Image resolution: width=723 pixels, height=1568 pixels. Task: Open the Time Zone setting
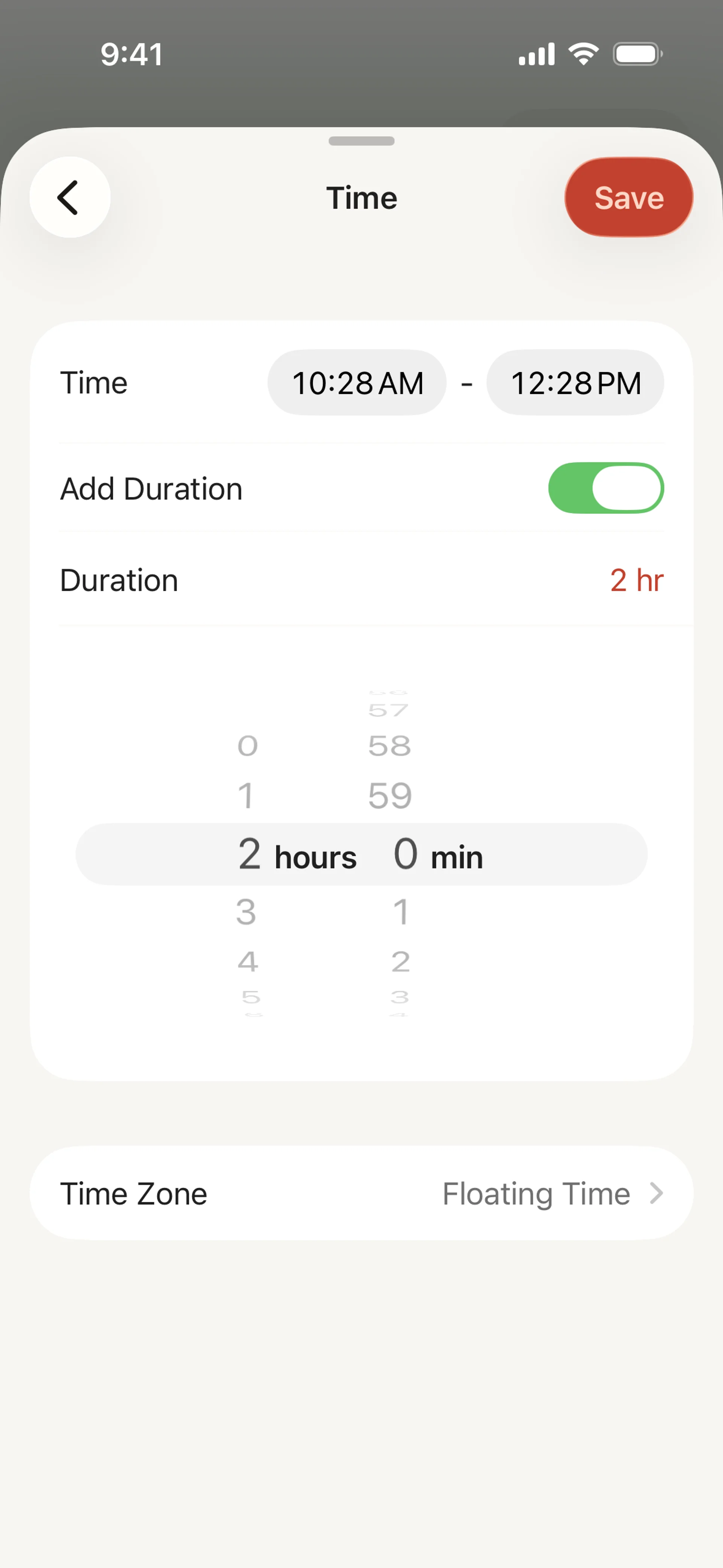[361, 1193]
